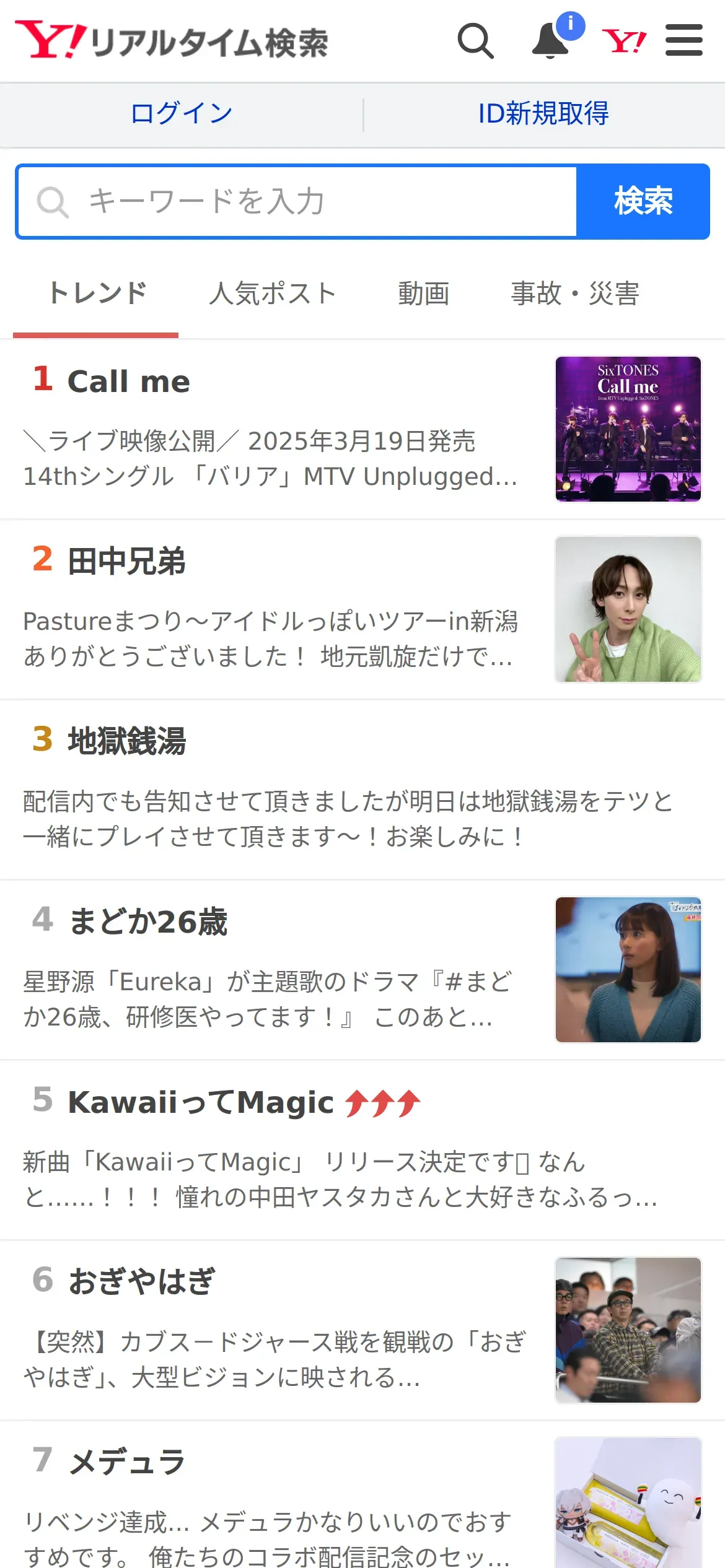Viewport: 725px width, 1568px height.
Task: Tap the Yahoo! リアルタイム検索 header logo
Action: 172,40
